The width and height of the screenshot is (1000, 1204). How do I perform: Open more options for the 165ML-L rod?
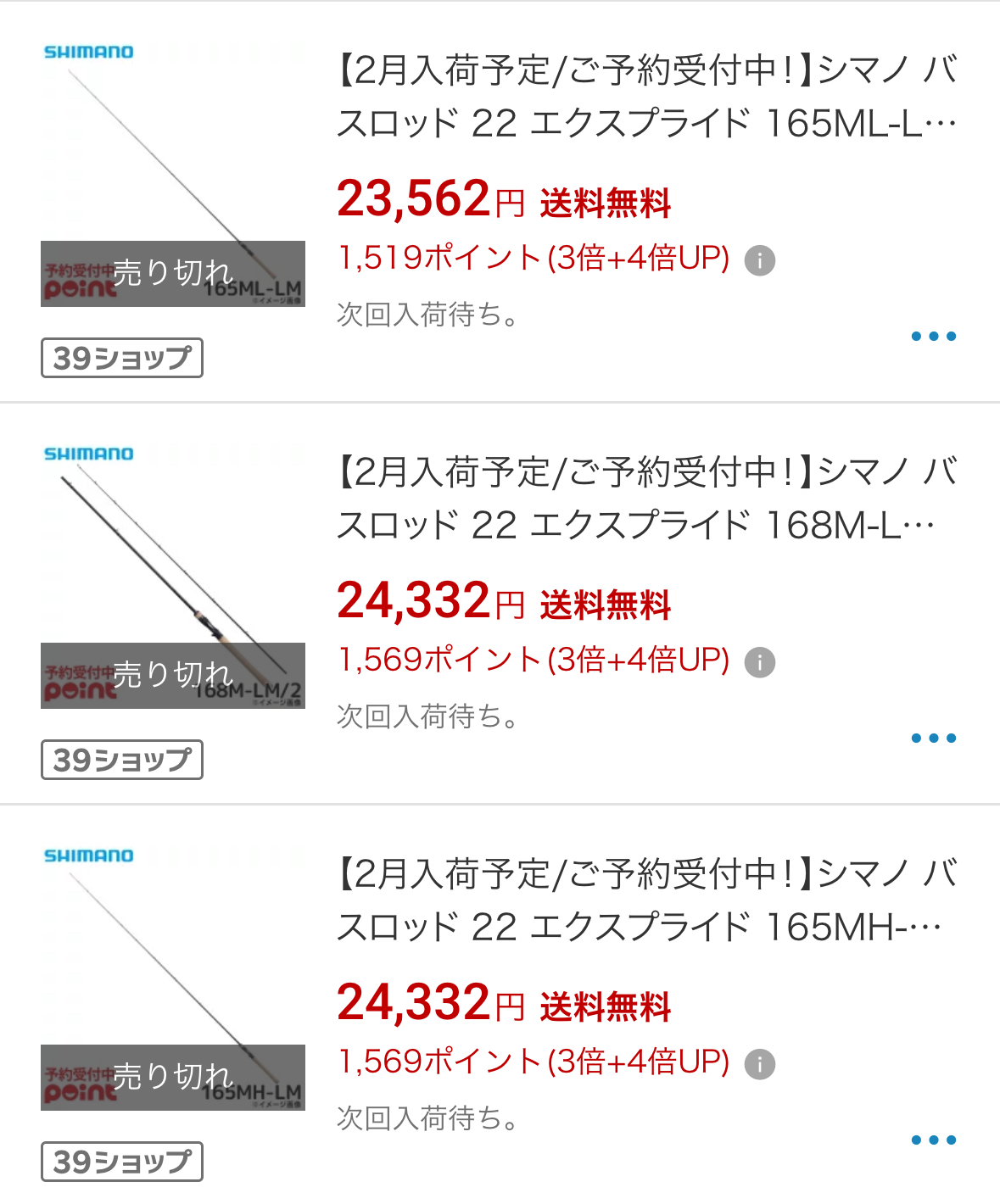pos(933,337)
